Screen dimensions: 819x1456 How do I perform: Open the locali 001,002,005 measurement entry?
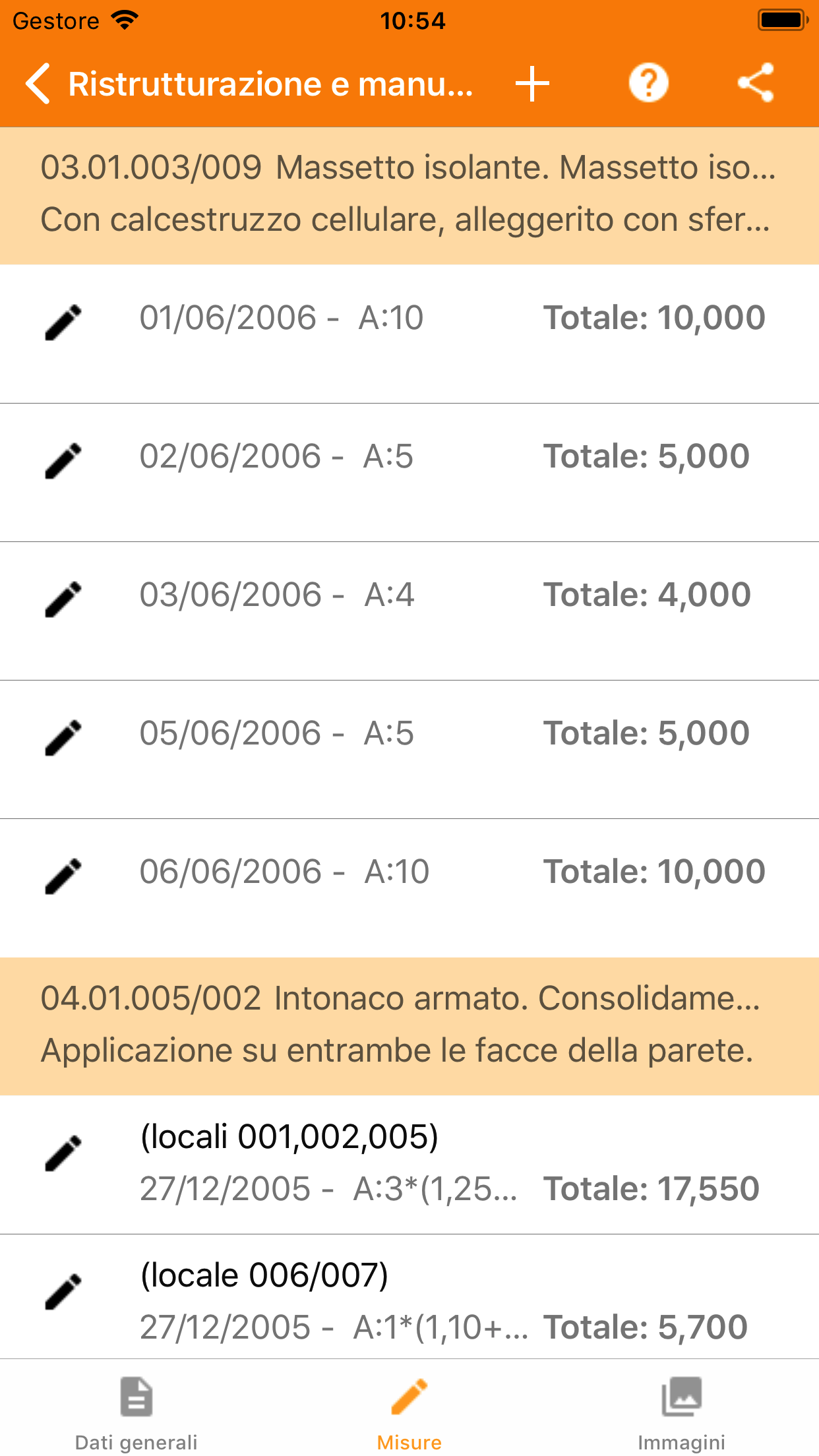[409, 1165]
